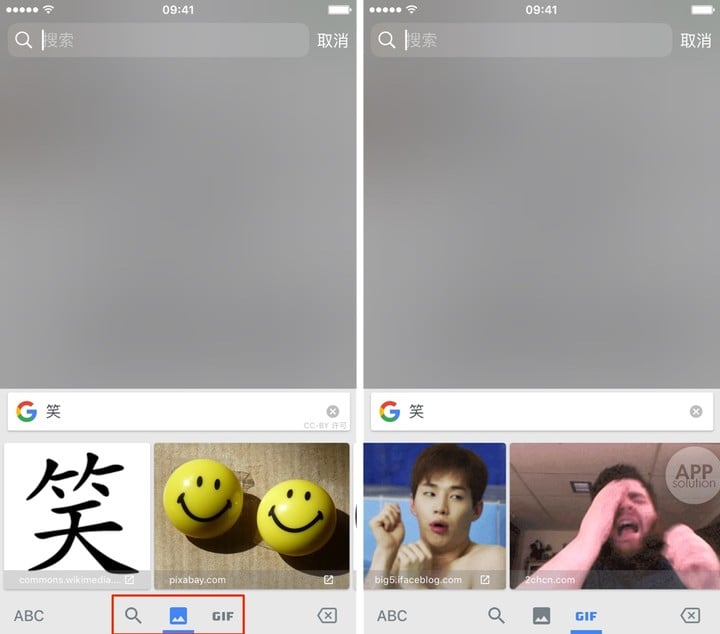Image resolution: width=720 pixels, height=634 pixels.
Task: Hit backspace on the image-results keyboard
Action: click(x=326, y=616)
